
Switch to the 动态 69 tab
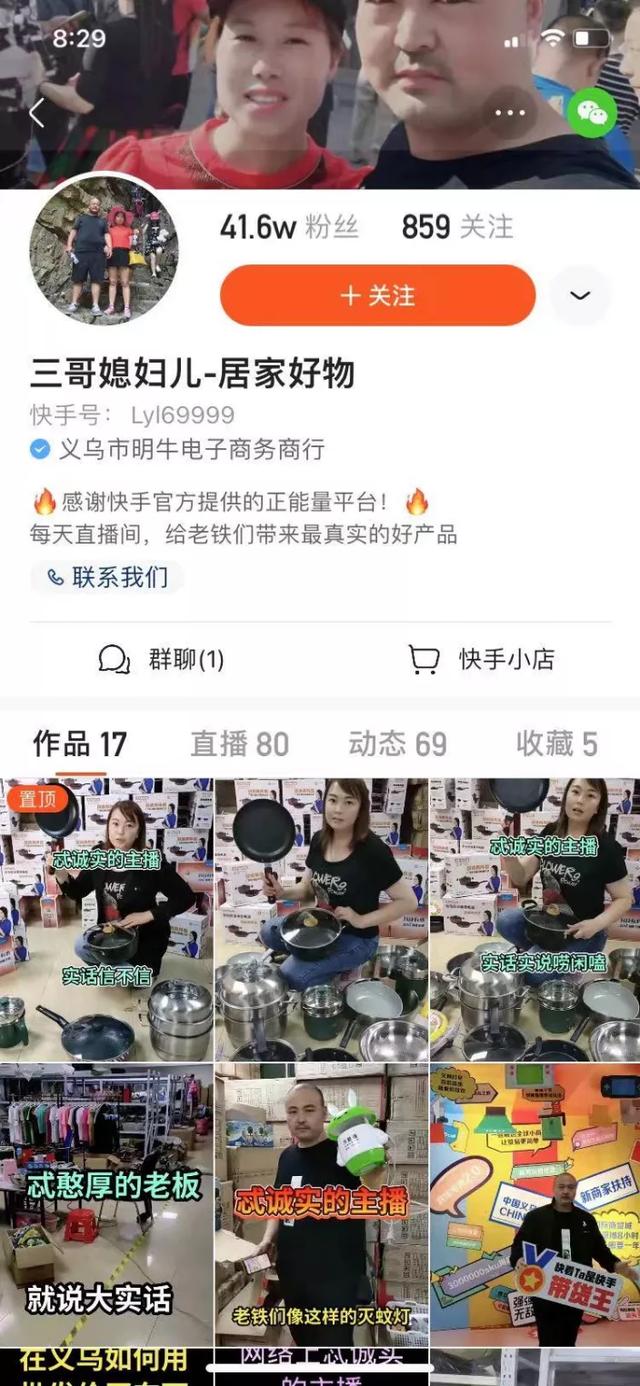[397, 744]
